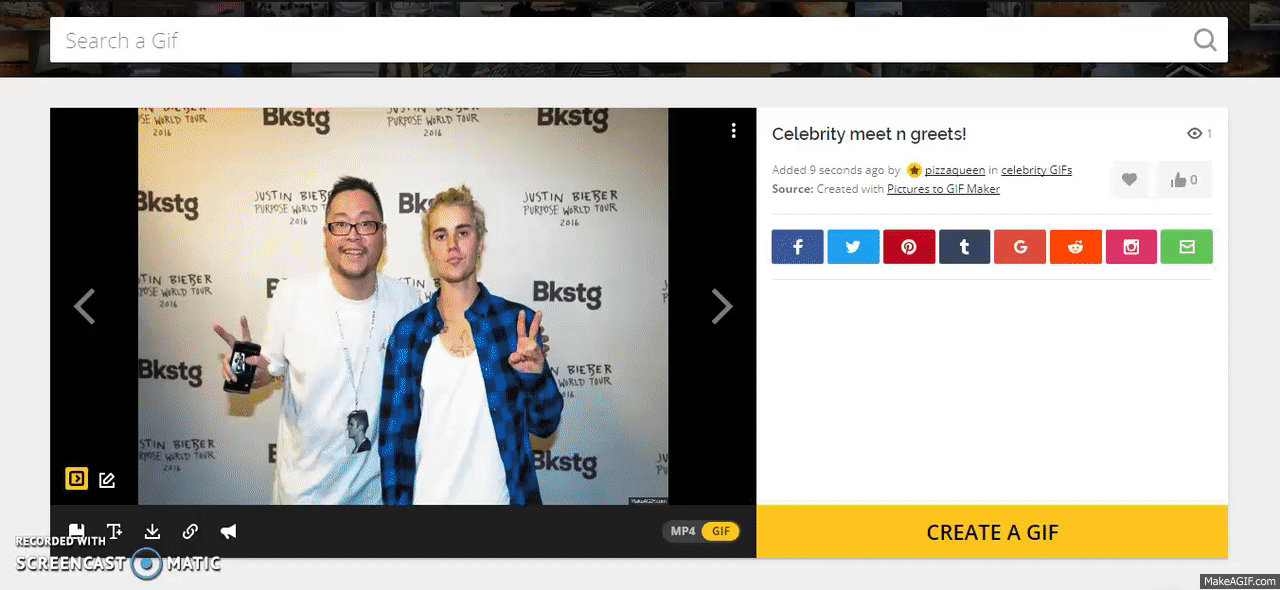Share the GIF on Reddit

(1076, 247)
